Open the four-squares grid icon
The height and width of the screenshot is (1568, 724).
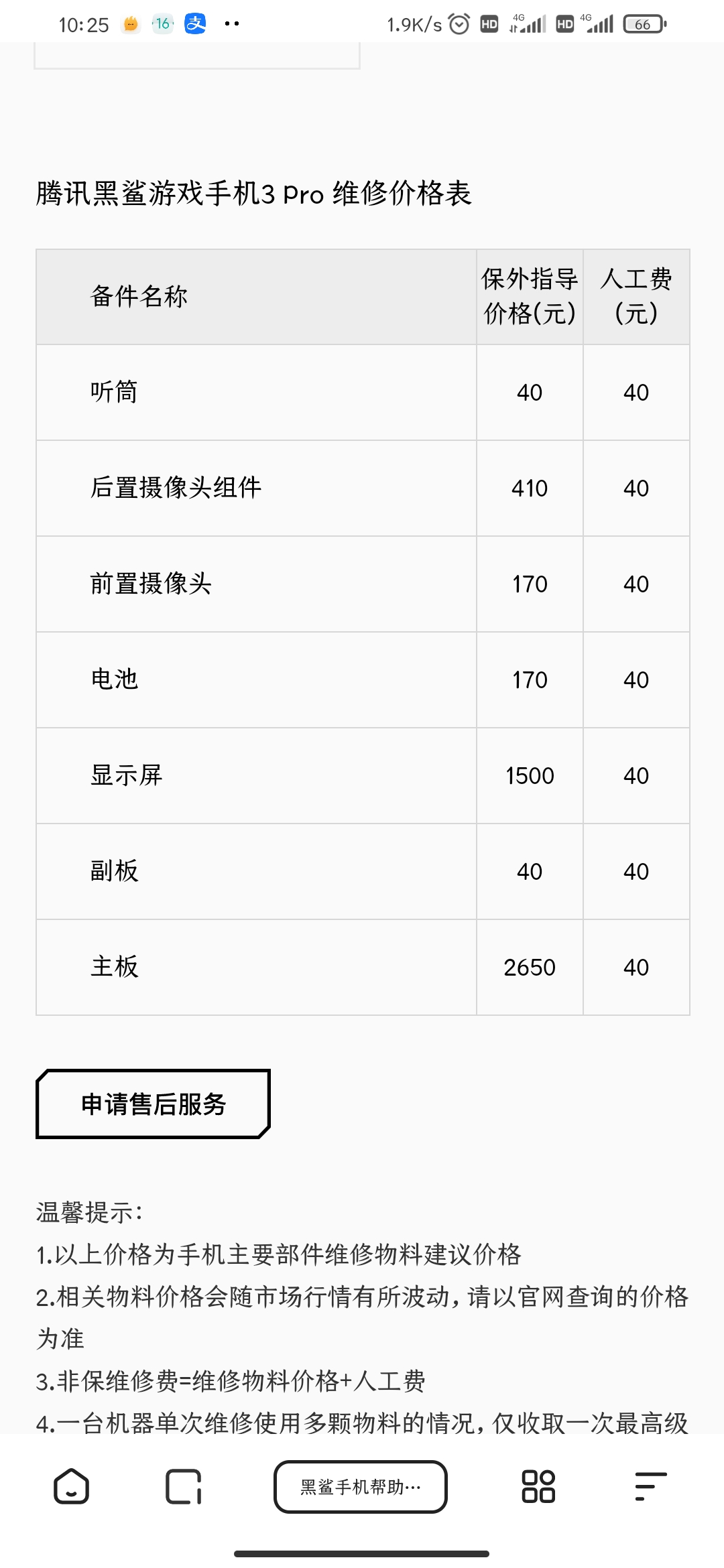pos(538,1486)
